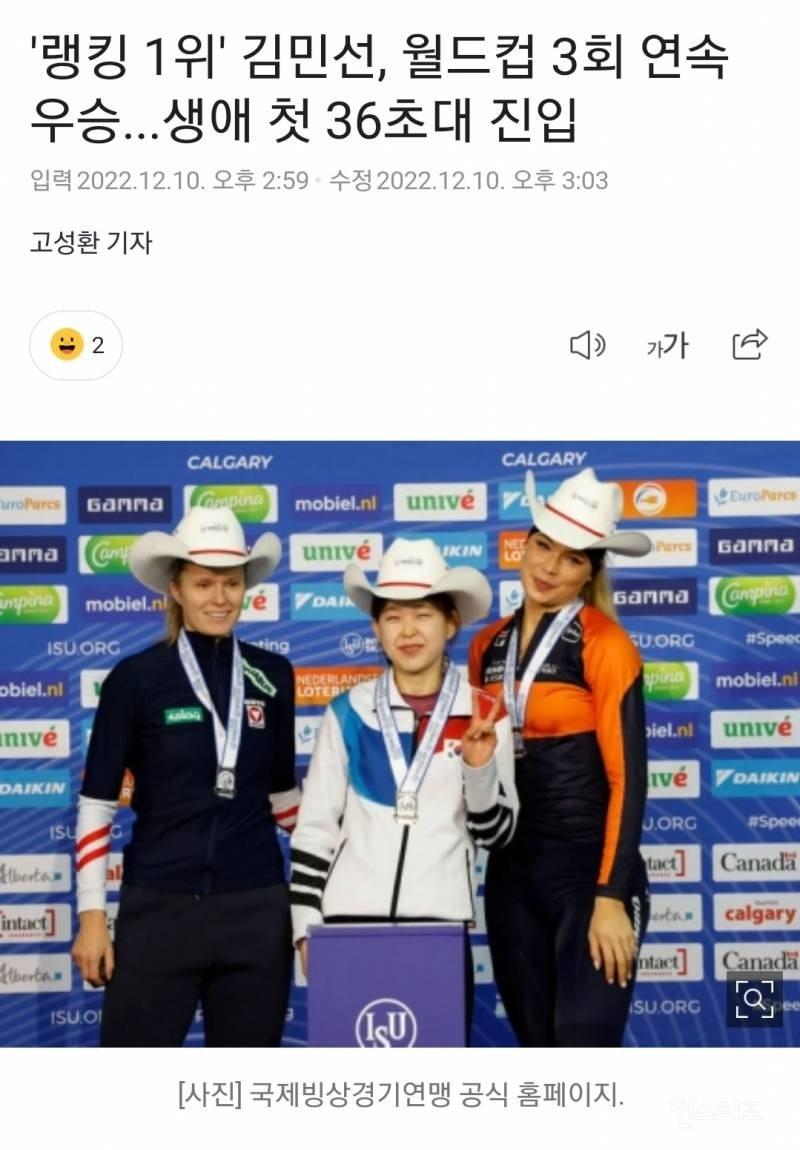Change font size with the 가가 icon

point(667,346)
